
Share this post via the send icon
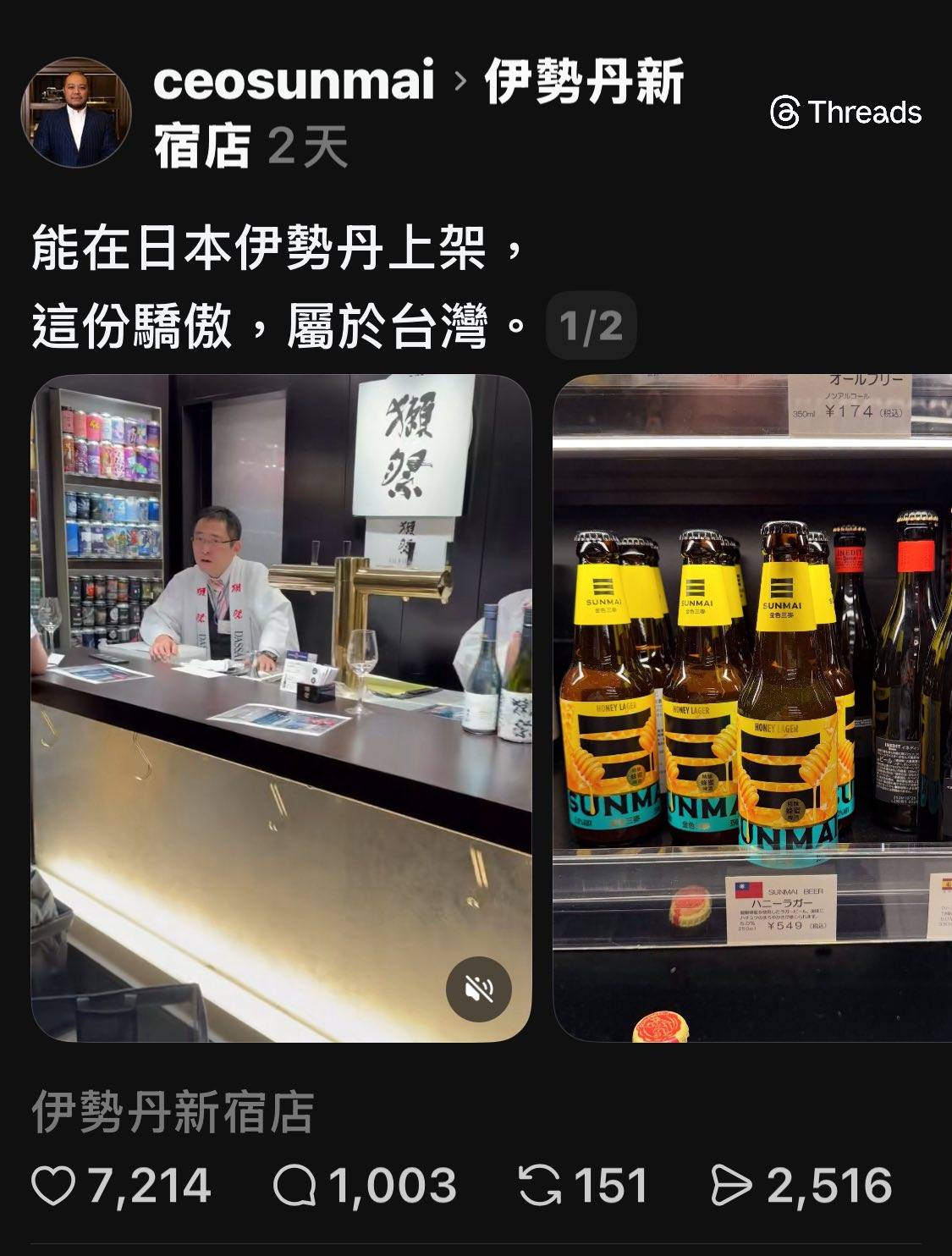(x=731, y=1186)
